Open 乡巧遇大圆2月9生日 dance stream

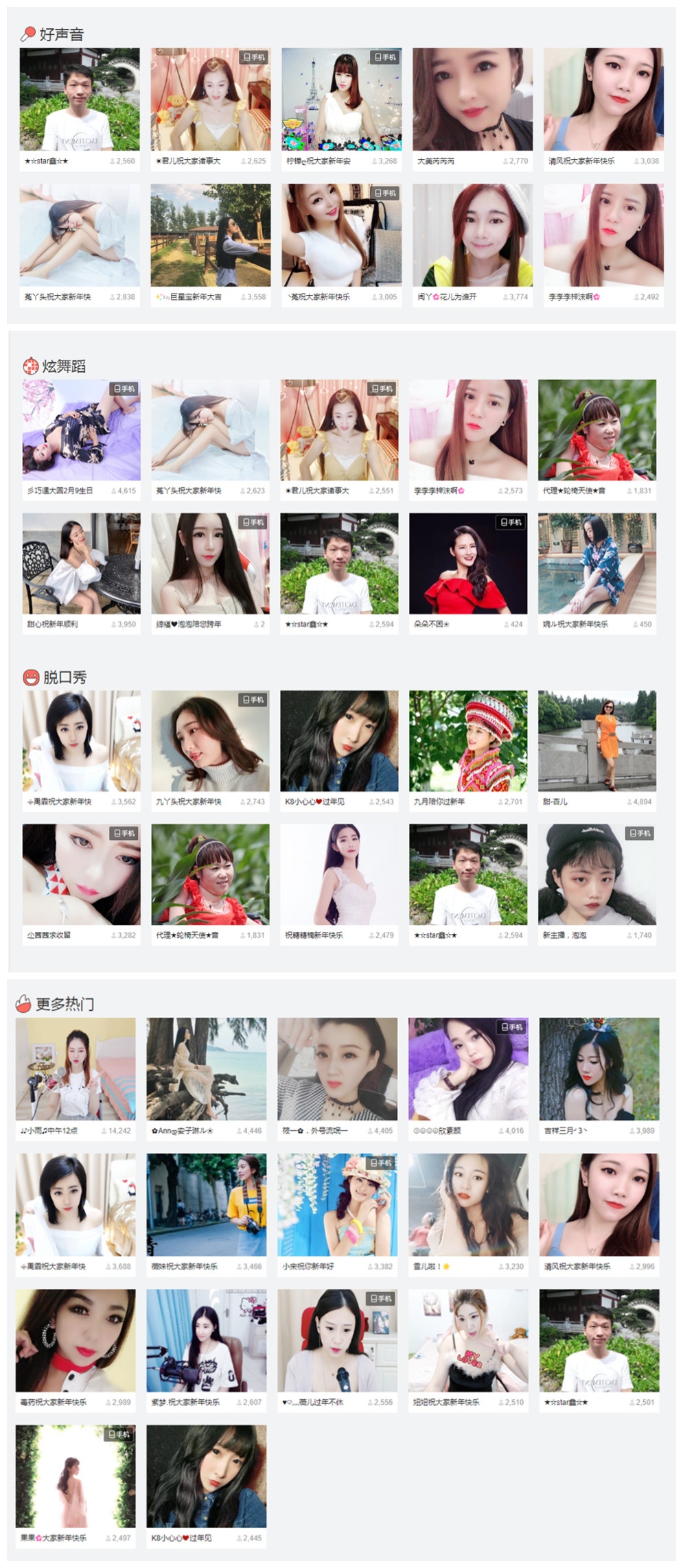coord(81,430)
